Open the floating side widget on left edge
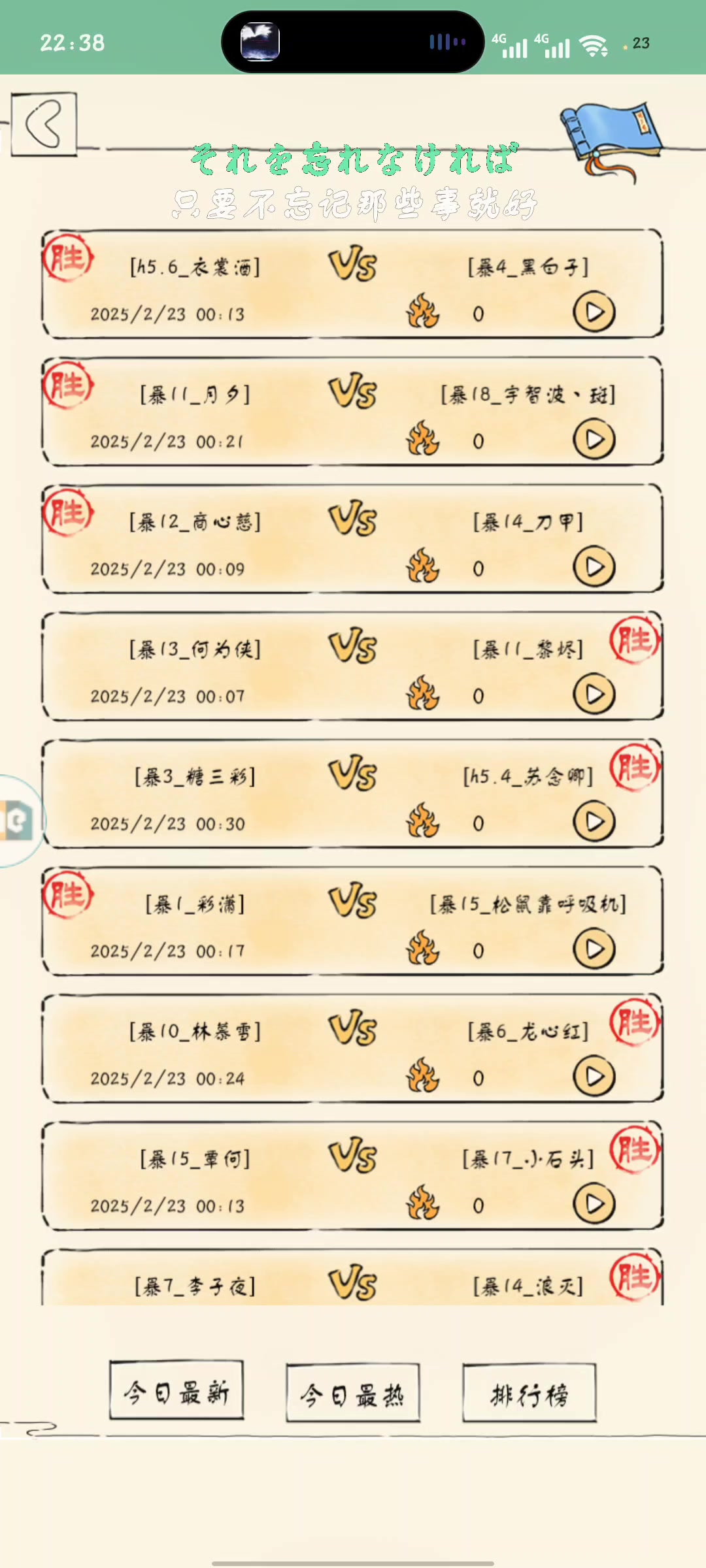 coord(18,821)
